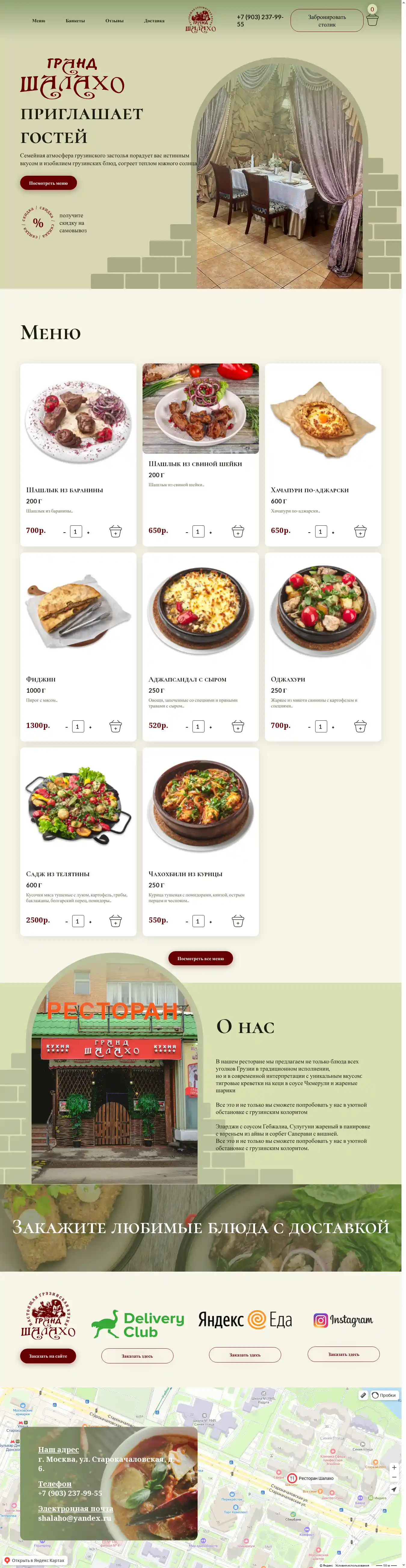The image size is (406, 1568).
Task: Order via Яндекс Еда button
Action: tap(245, 1355)
